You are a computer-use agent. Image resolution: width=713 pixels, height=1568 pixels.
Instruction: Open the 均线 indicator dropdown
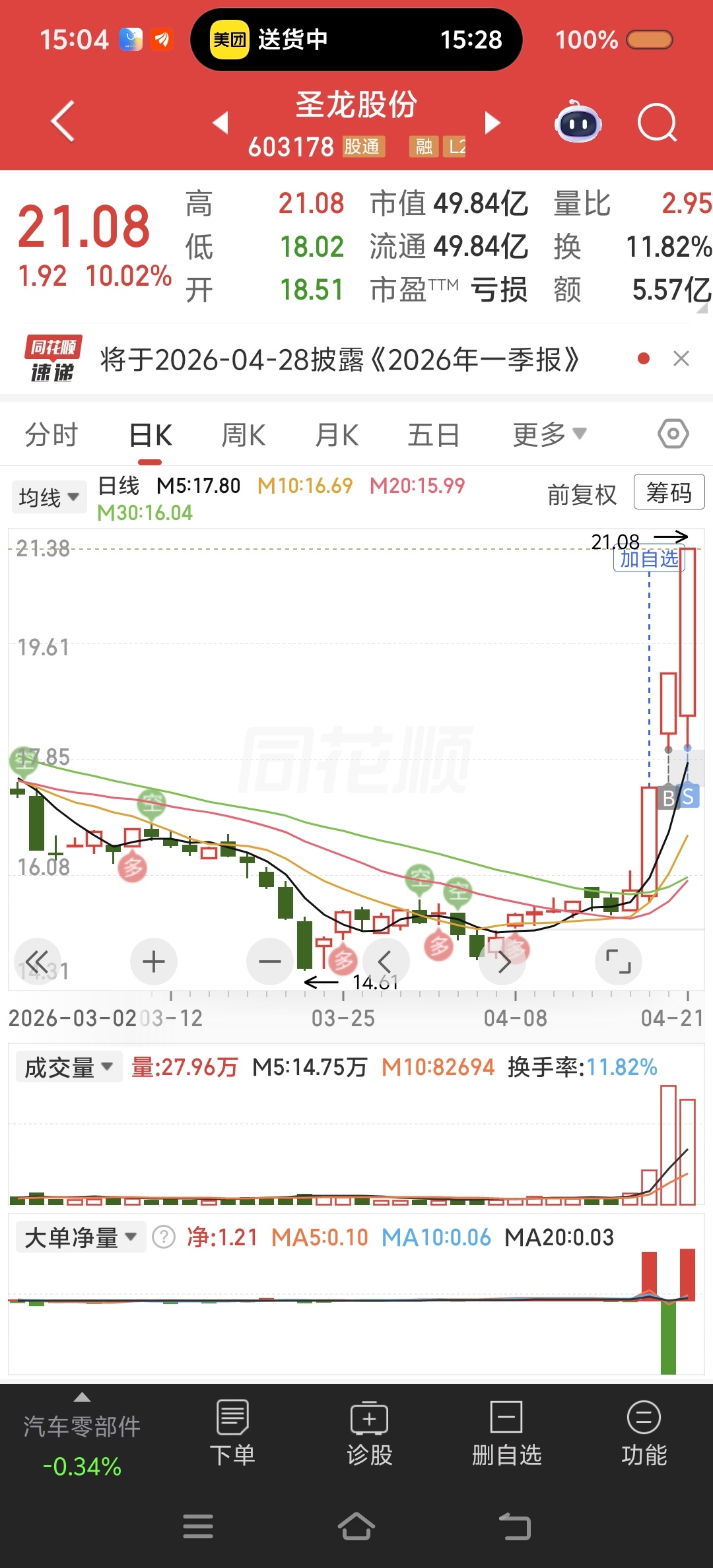pos(49,497)
